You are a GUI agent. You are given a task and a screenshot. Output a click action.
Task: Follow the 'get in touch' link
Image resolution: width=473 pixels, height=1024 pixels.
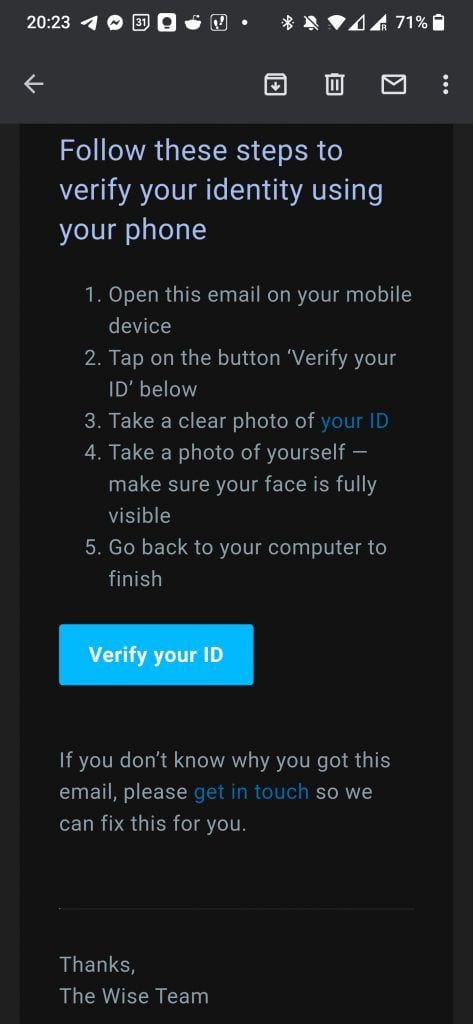click(252, 792)
